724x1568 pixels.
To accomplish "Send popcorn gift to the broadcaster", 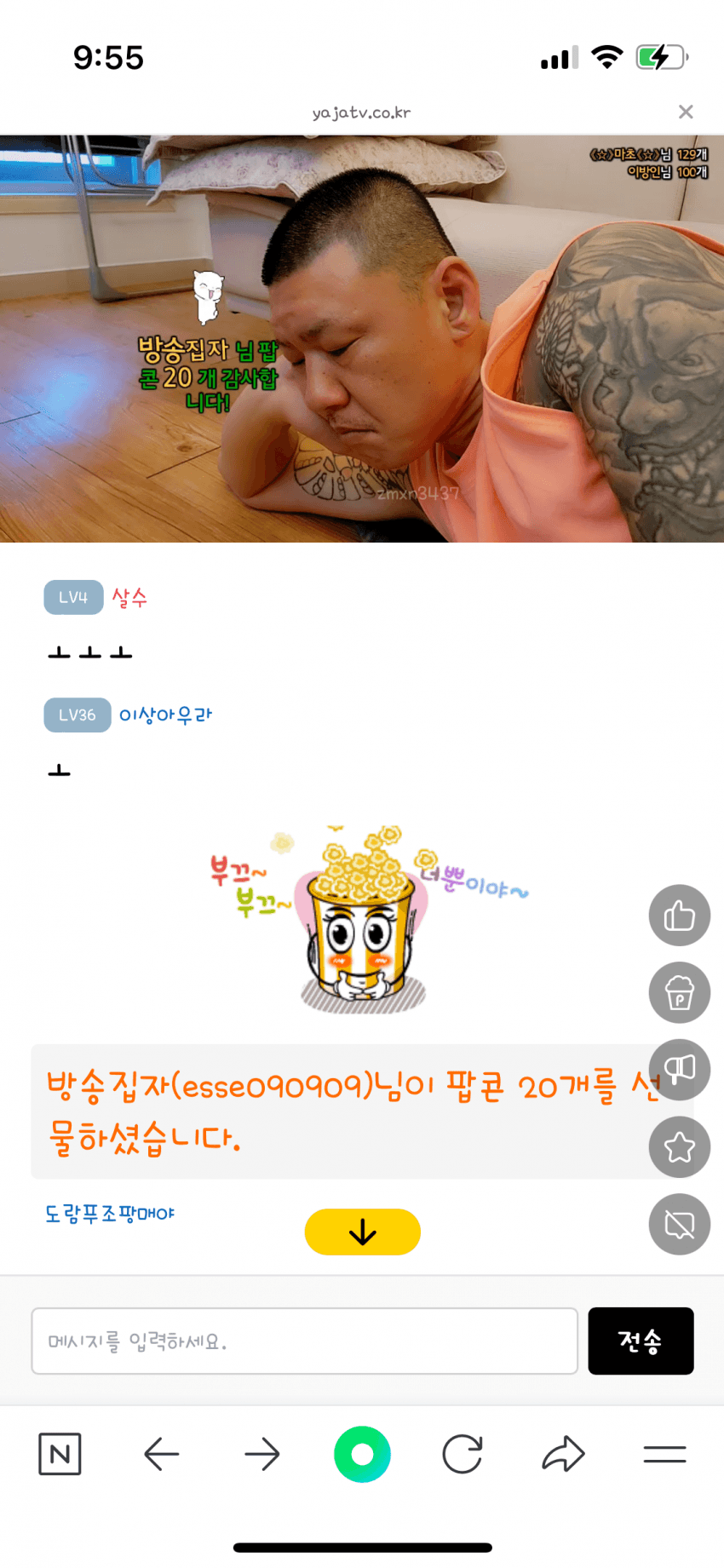I will pyautogui.click(x=679, y=992).
